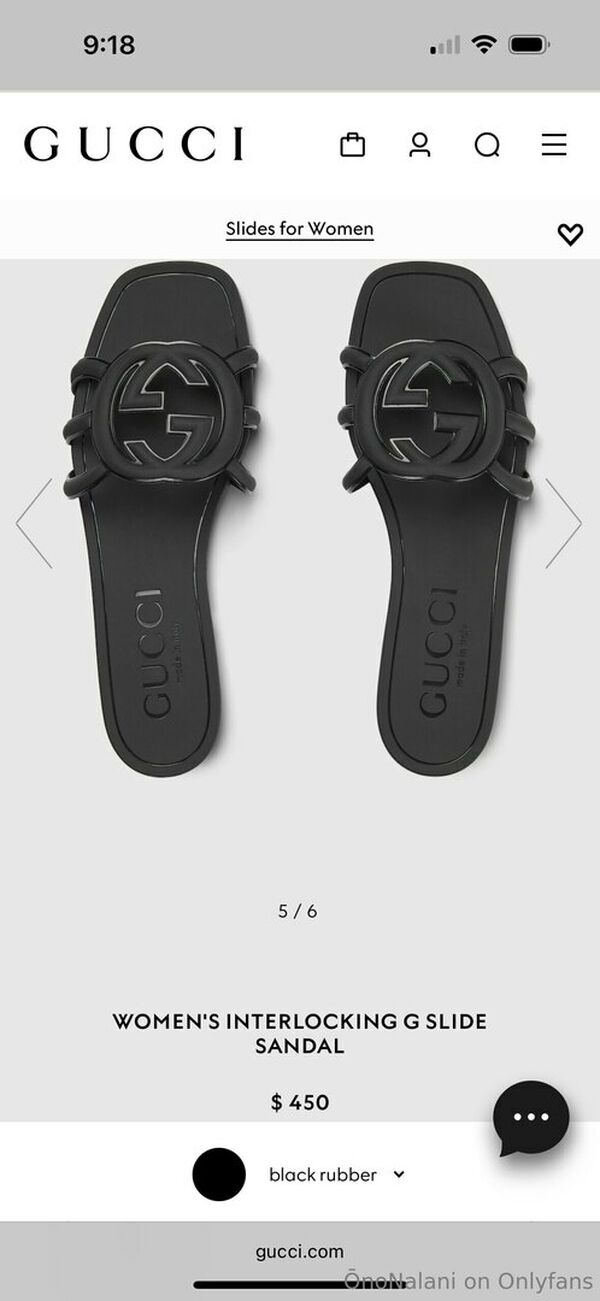Expand the black rubber color dropdown
The image size is (600, 1301).
point(336,1175)
